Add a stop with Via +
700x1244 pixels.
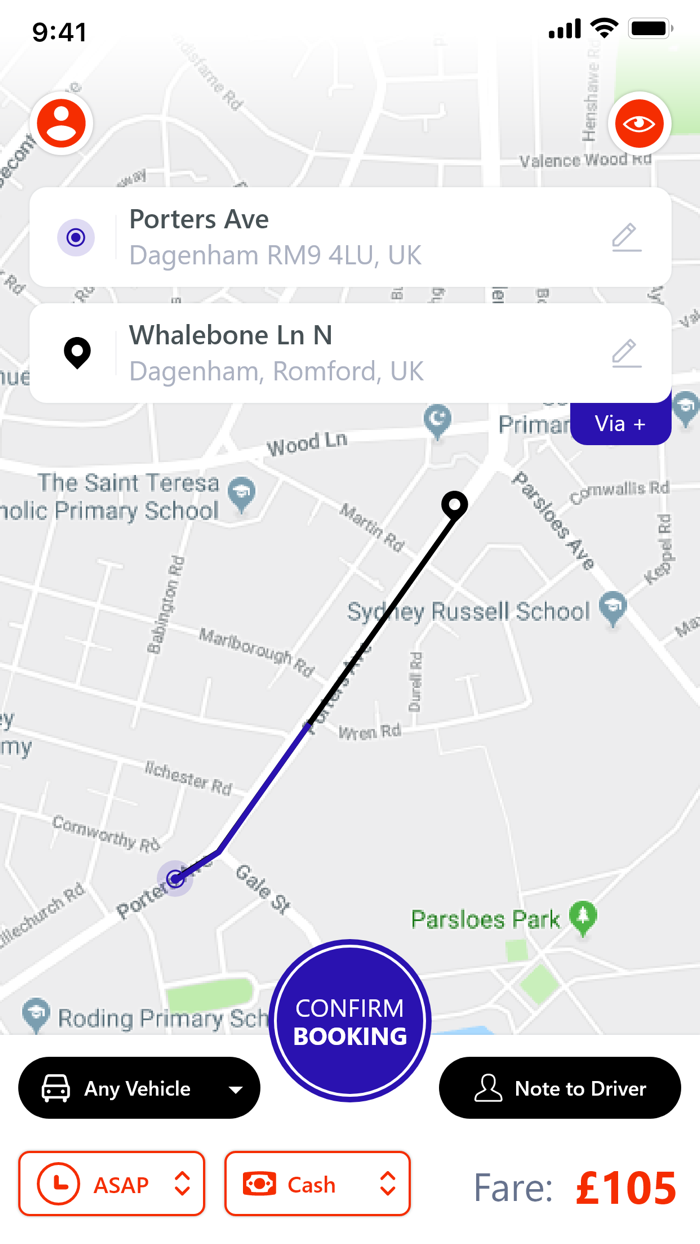click(x=620, y=424)
